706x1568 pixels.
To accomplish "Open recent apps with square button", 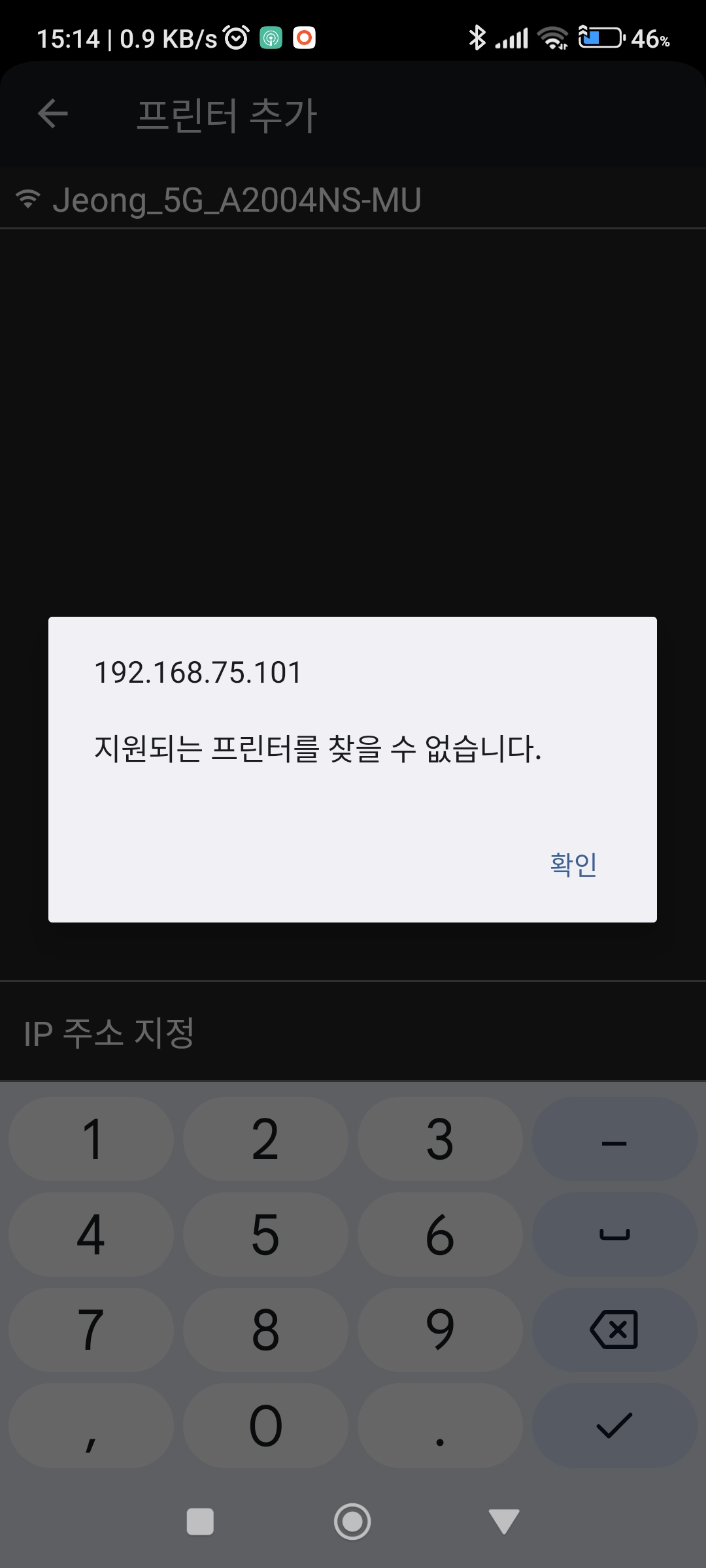I will click(x=200, y=1522).
